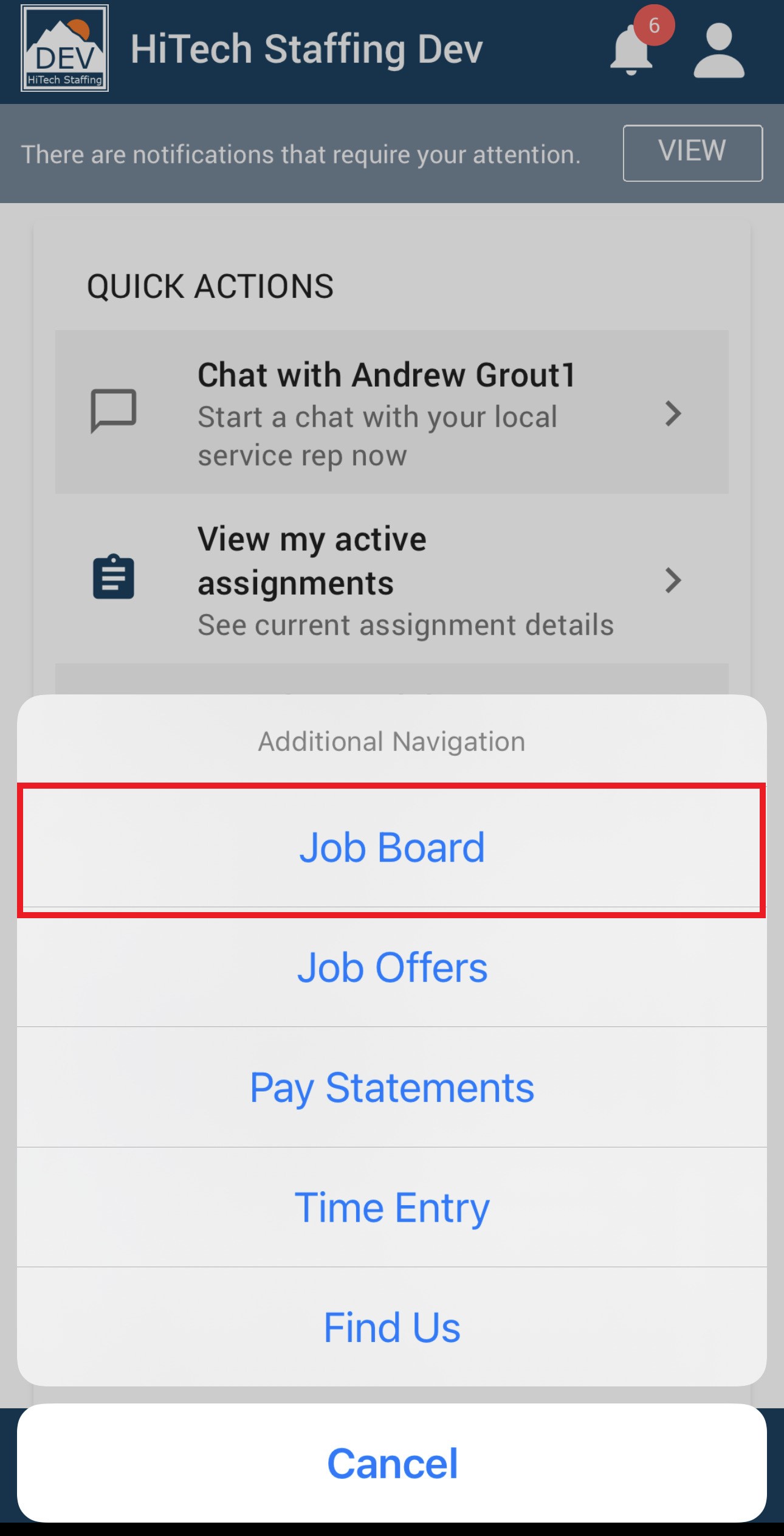Choose the Find Us option
Viewport: 784px width, 1536px height.
coord(392,1327)
